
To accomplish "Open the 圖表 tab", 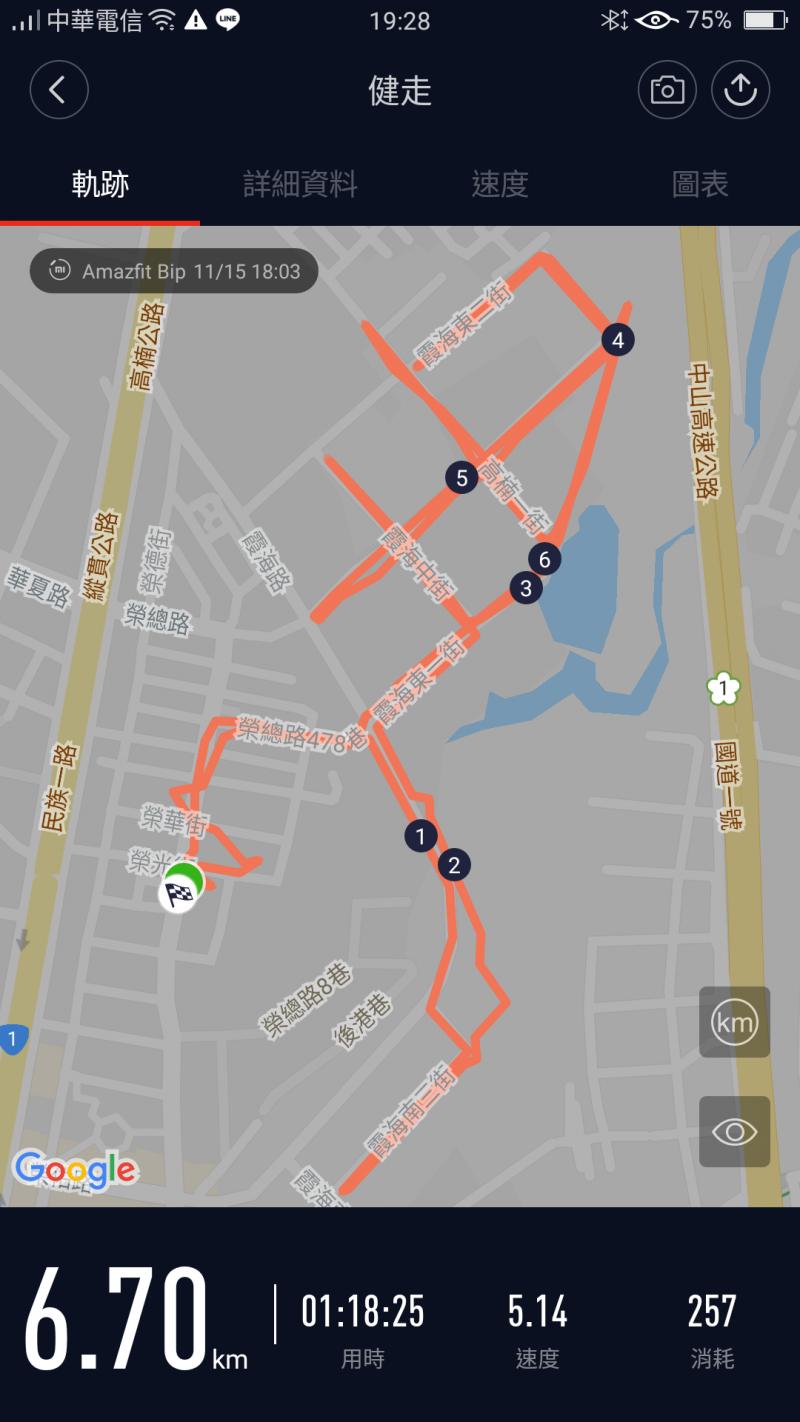I will pyautogui.click(x=700, y=184).
